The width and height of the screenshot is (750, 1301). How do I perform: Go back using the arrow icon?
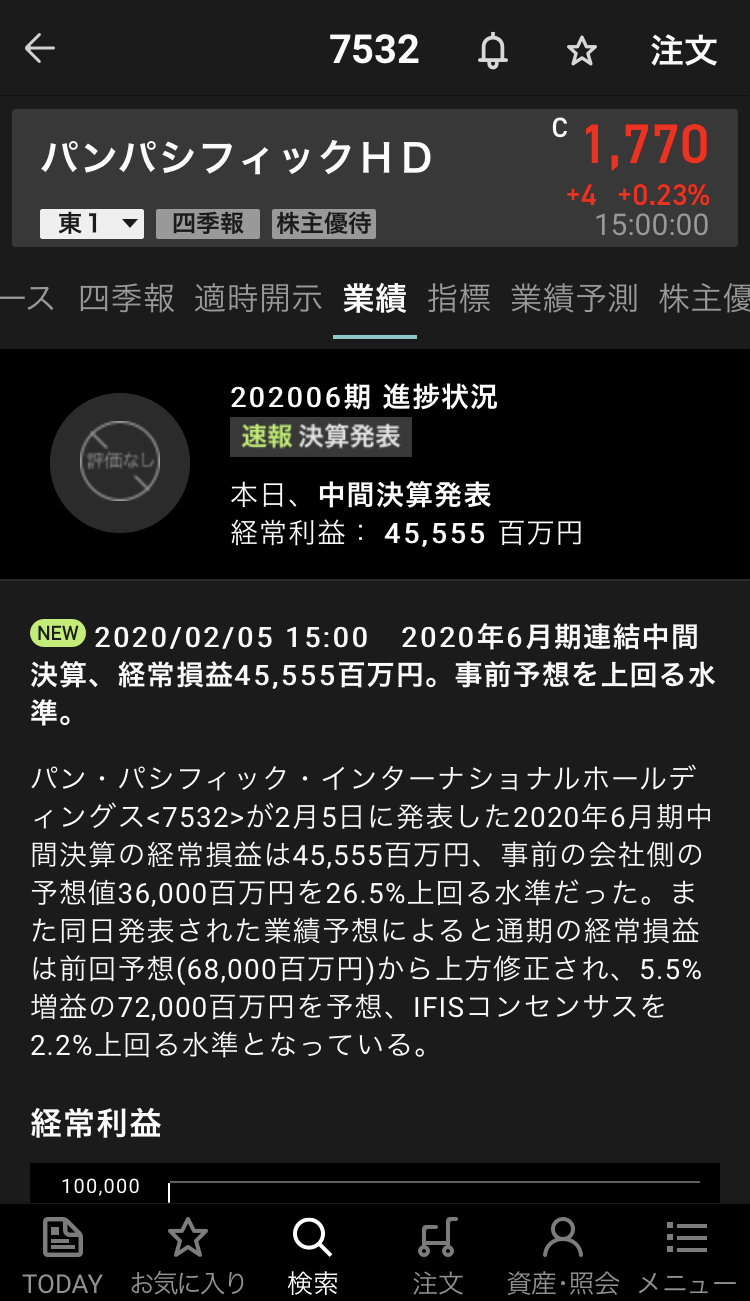tap(40, 49)
